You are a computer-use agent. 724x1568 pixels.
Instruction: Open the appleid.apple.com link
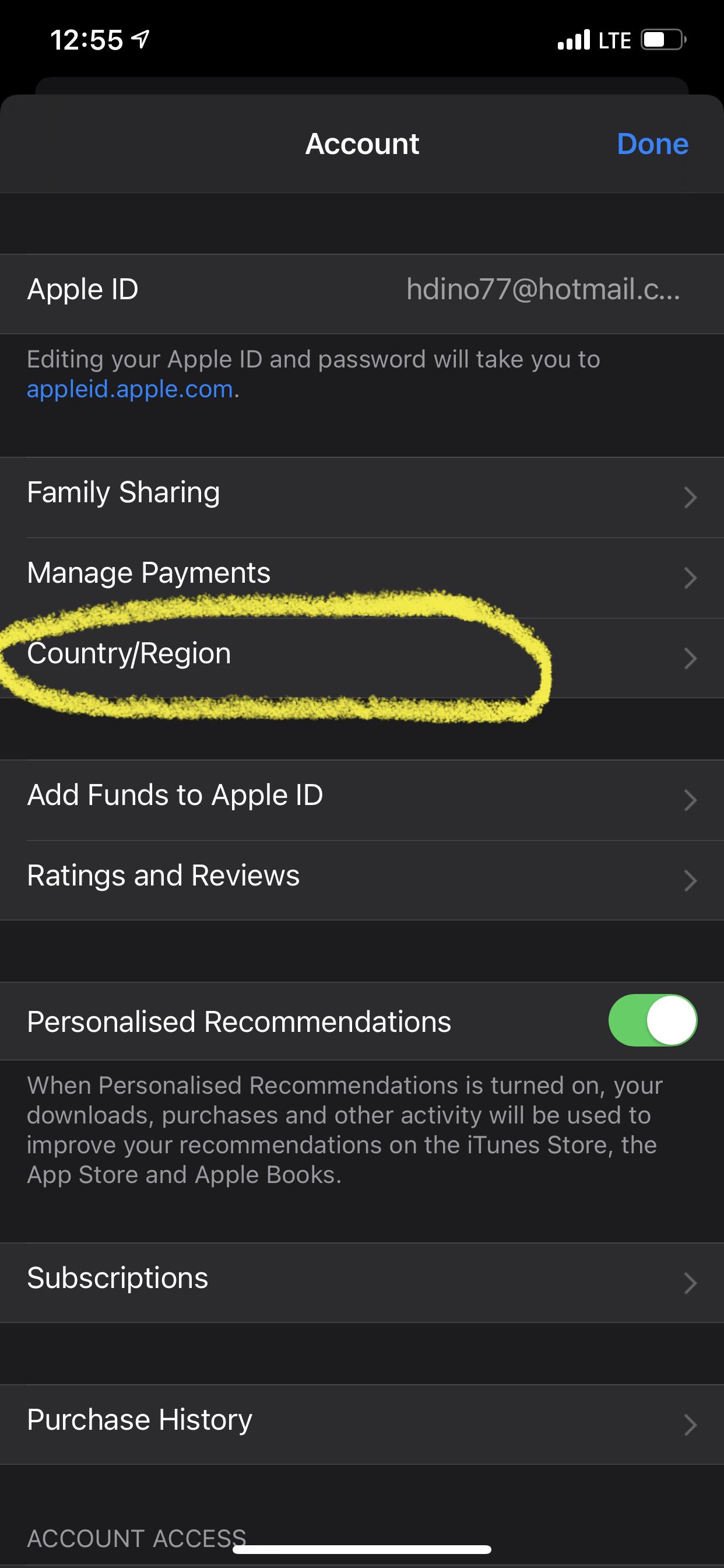pos(129,390)
